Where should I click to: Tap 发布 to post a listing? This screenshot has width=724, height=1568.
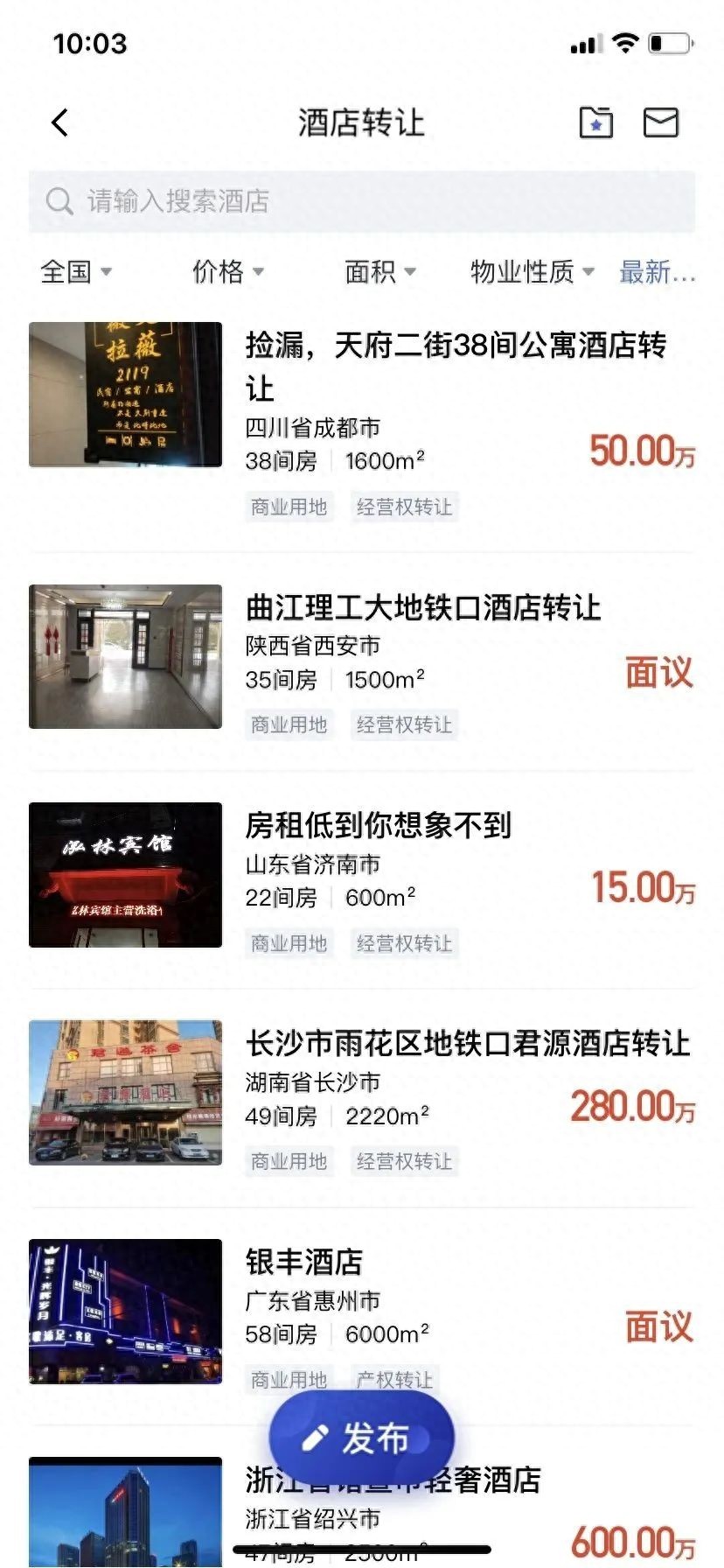click(x=361, y=1438)
